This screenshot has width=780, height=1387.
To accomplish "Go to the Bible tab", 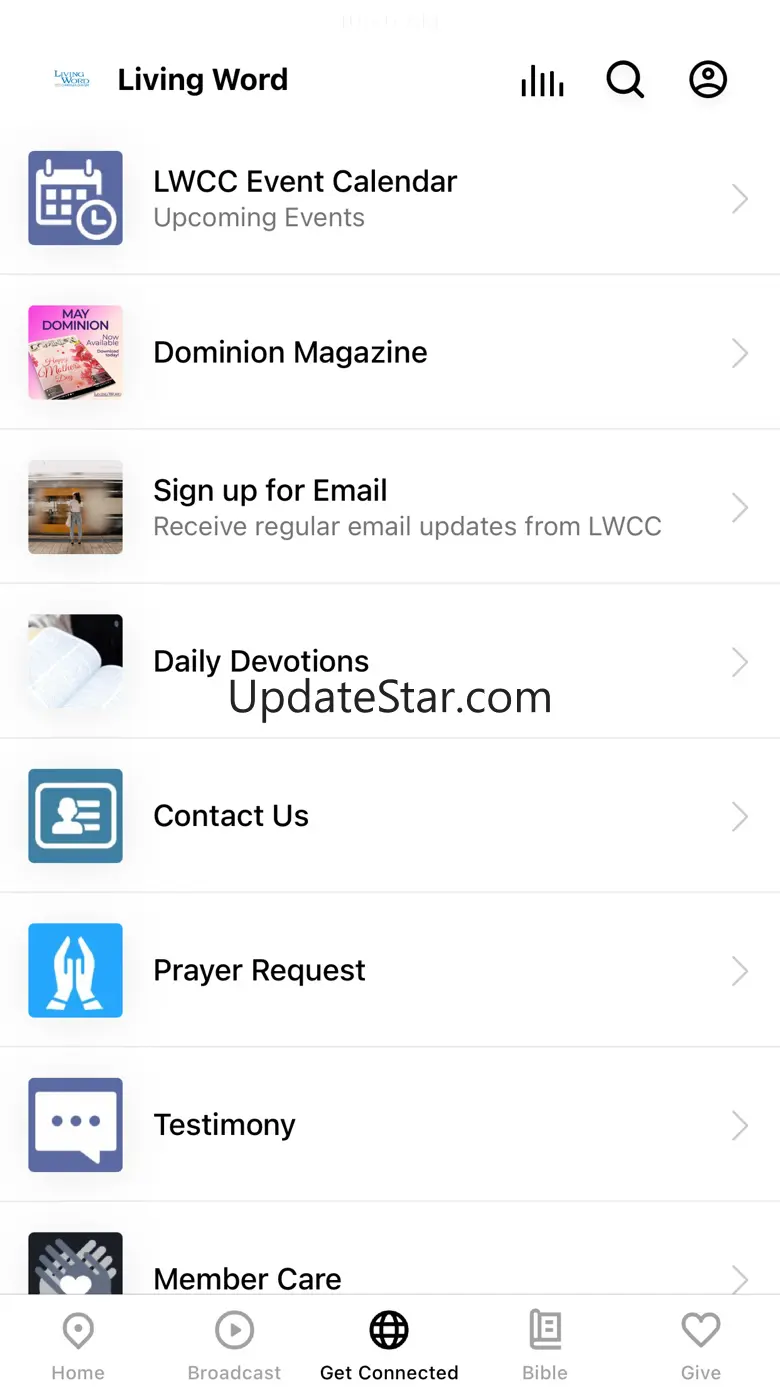I will [545, 1344].
